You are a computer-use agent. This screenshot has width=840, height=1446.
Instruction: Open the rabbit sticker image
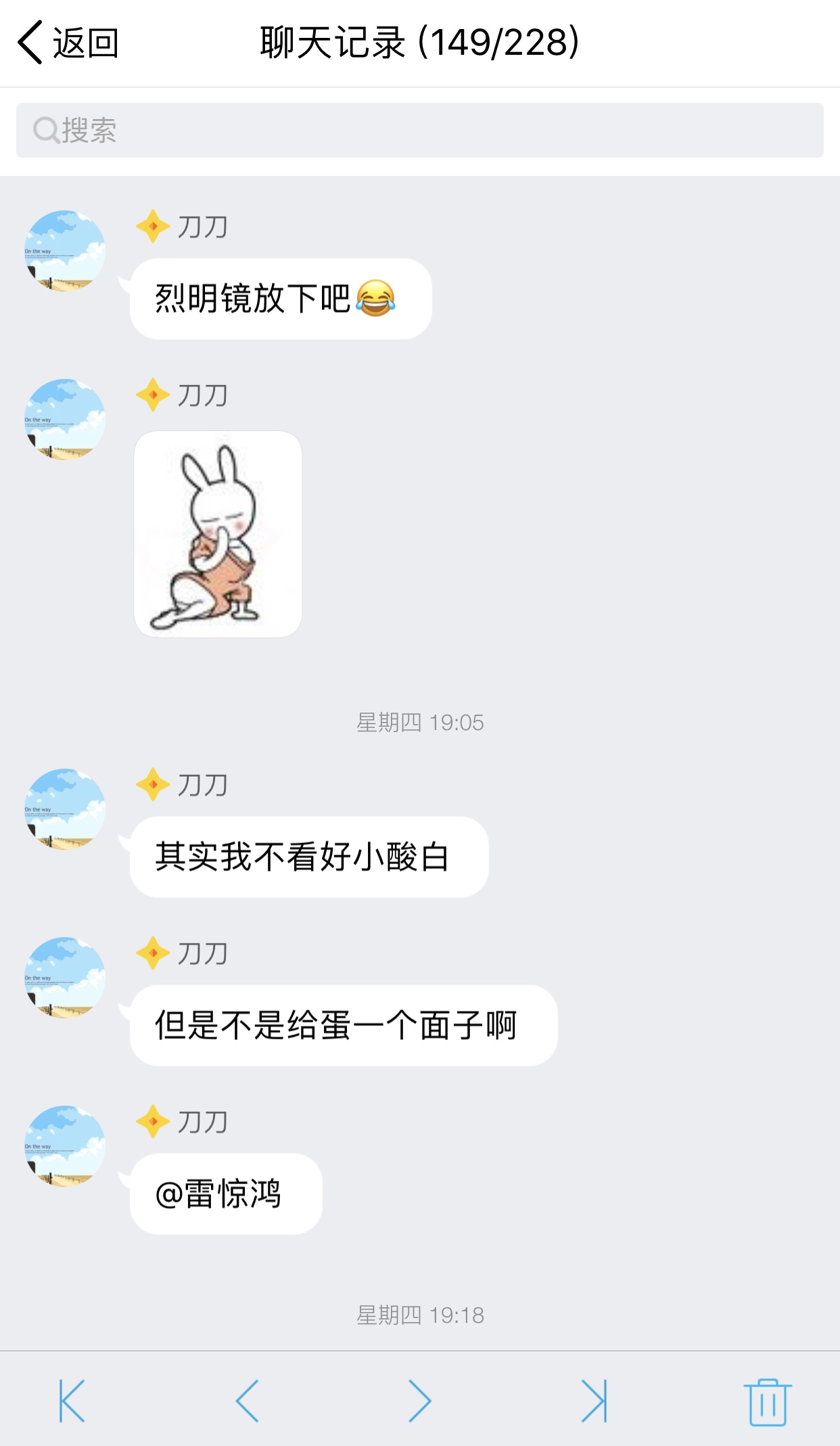pyautogui.click(x=218, y=534)
